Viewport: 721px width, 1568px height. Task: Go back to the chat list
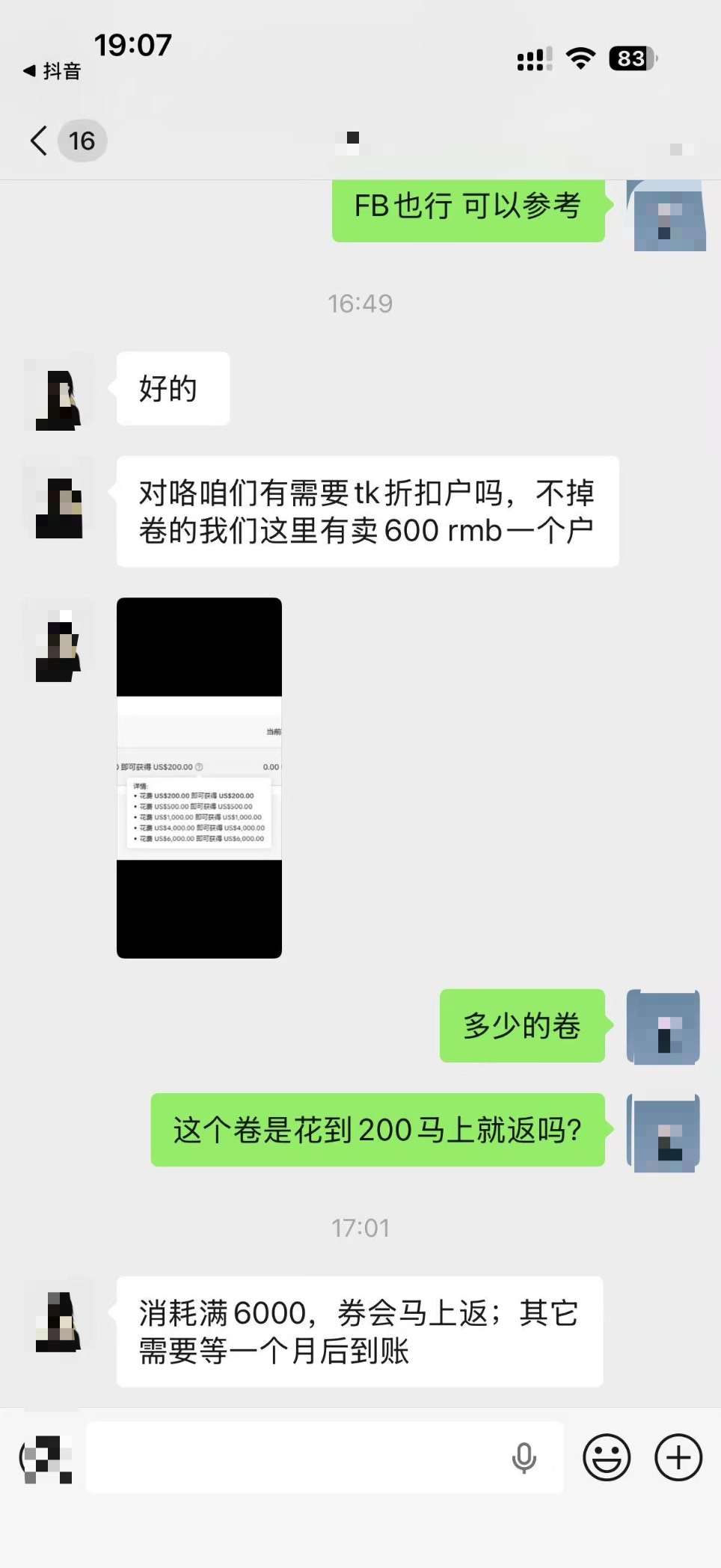[x=39, y=141]
